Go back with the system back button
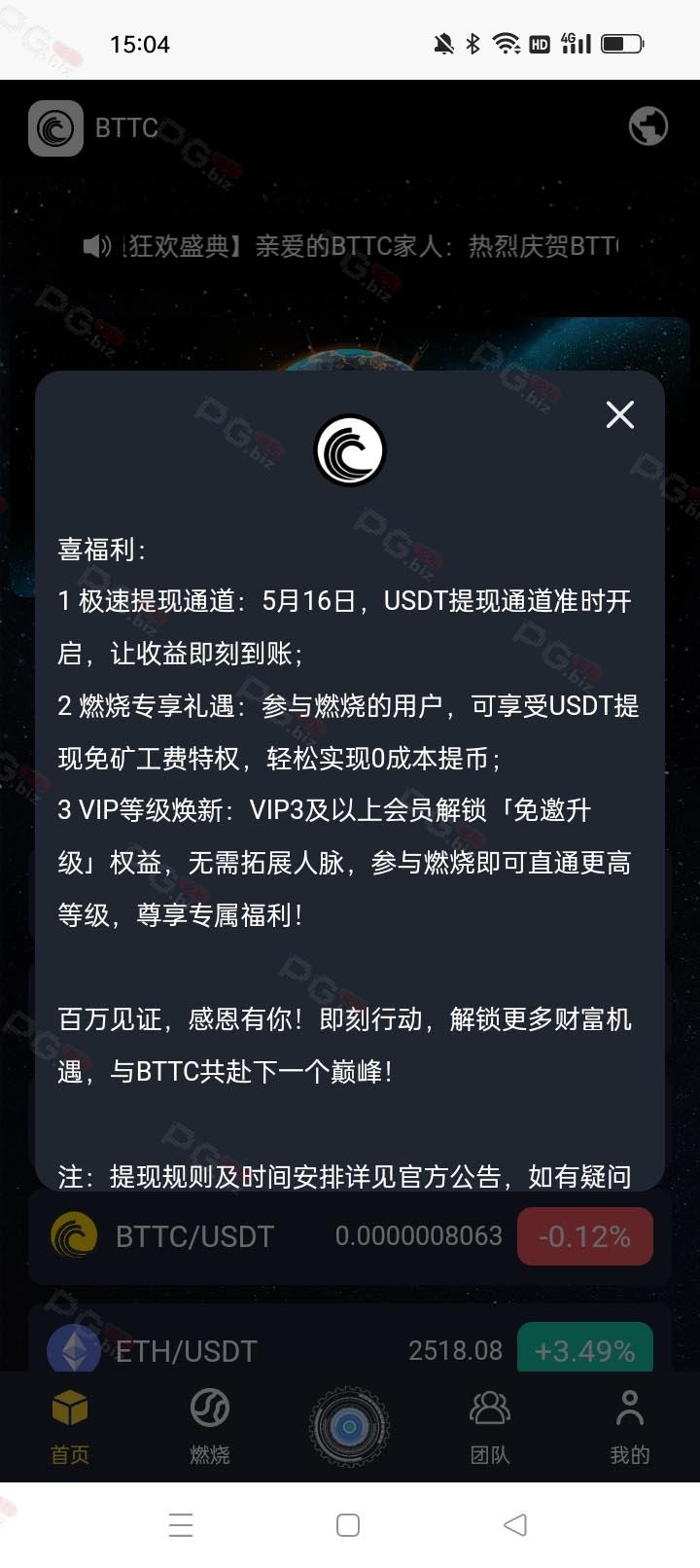 (x=515, y=1524)
